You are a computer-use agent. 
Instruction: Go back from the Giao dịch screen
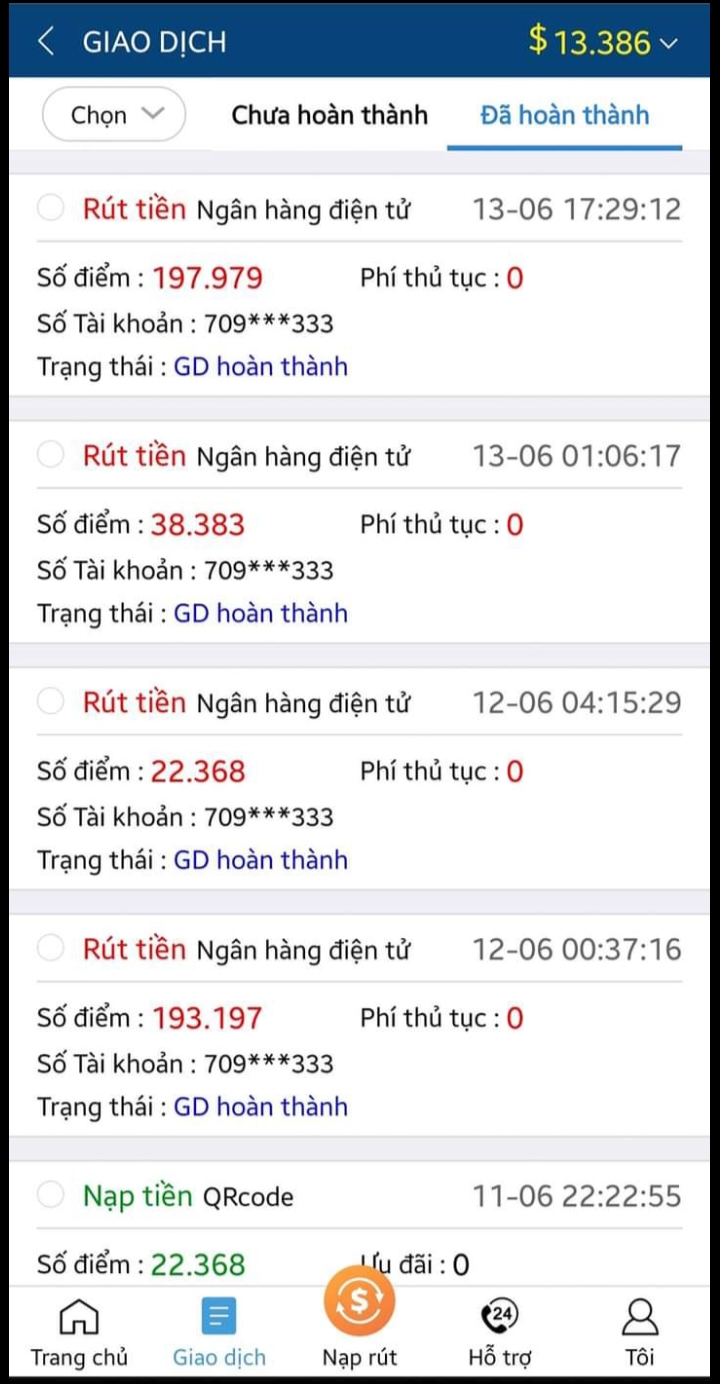[45, 42]
